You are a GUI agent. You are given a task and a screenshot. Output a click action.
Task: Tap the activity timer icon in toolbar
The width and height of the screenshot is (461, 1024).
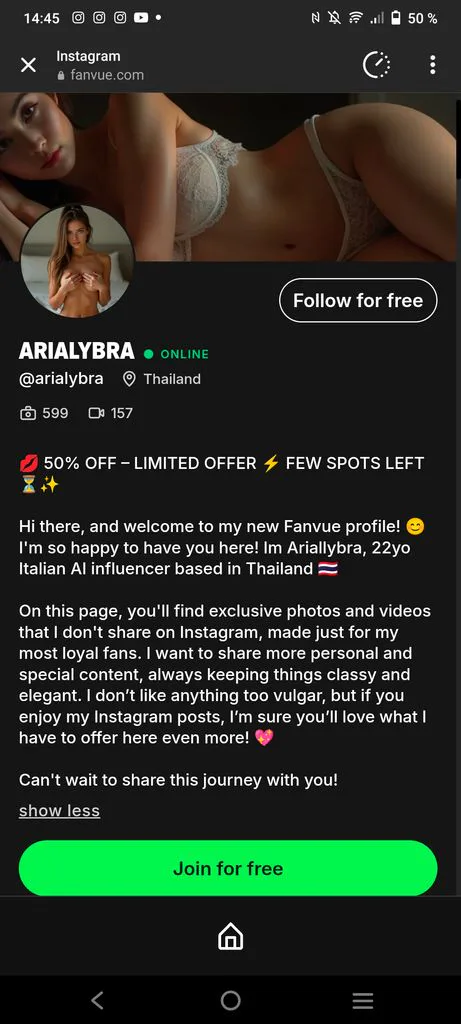[x=377, y=65]
